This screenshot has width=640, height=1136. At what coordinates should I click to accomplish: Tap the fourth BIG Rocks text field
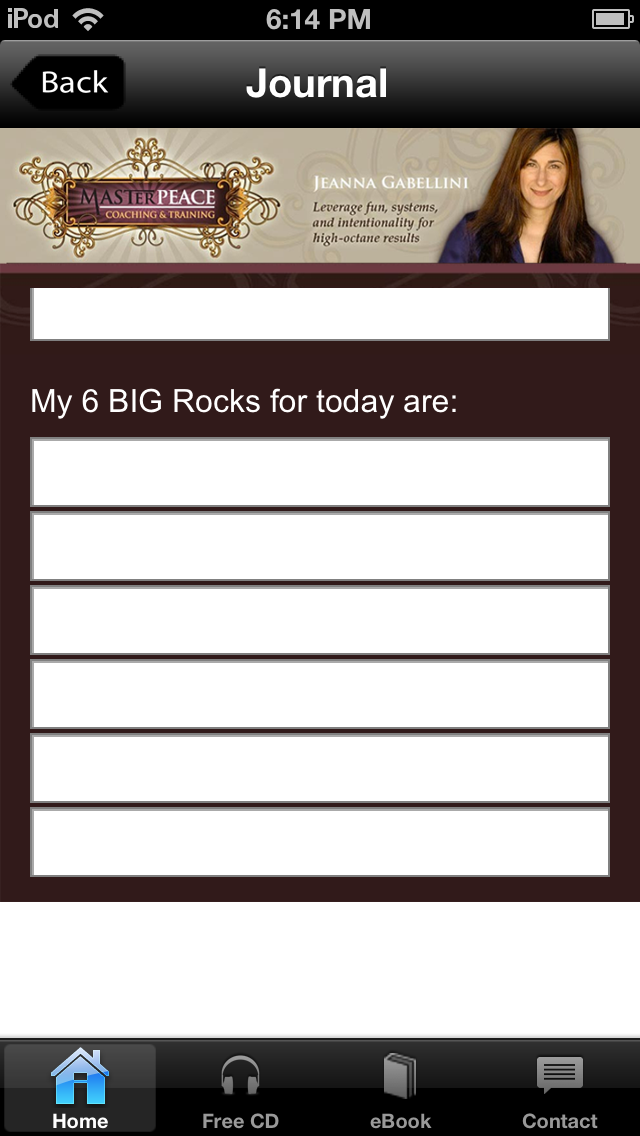pyautogui.click(x=320, y=694)
